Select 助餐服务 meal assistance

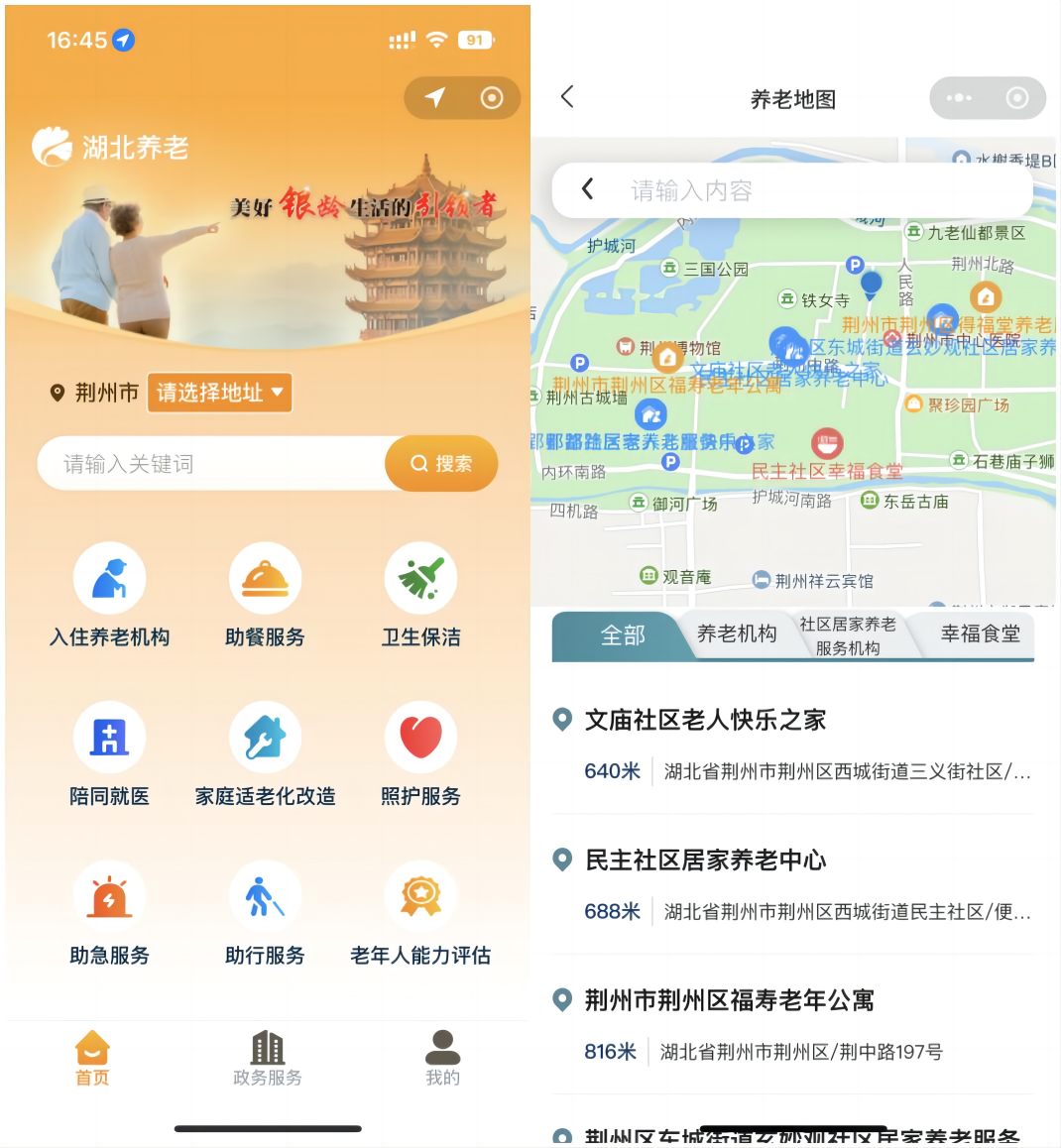click(265, 597)
